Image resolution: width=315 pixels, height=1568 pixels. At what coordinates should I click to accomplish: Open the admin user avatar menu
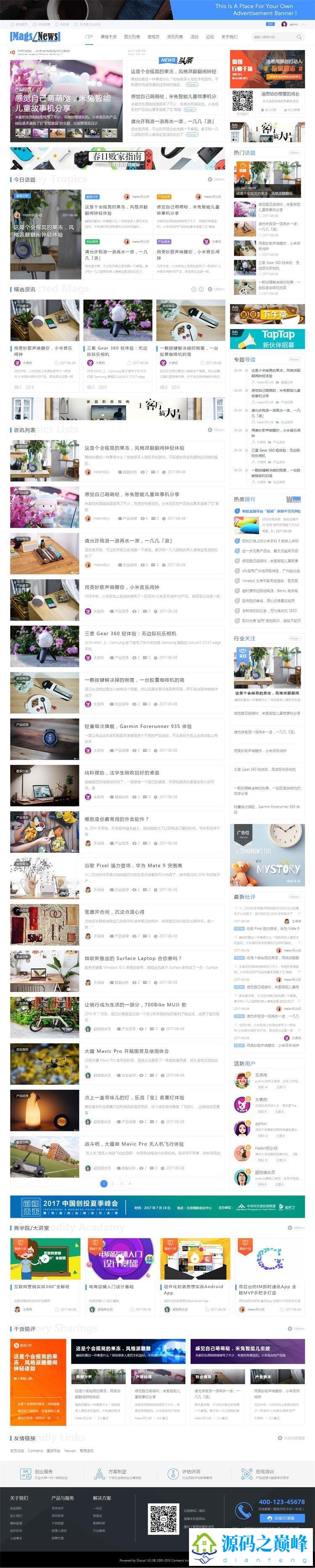(284, 24)
